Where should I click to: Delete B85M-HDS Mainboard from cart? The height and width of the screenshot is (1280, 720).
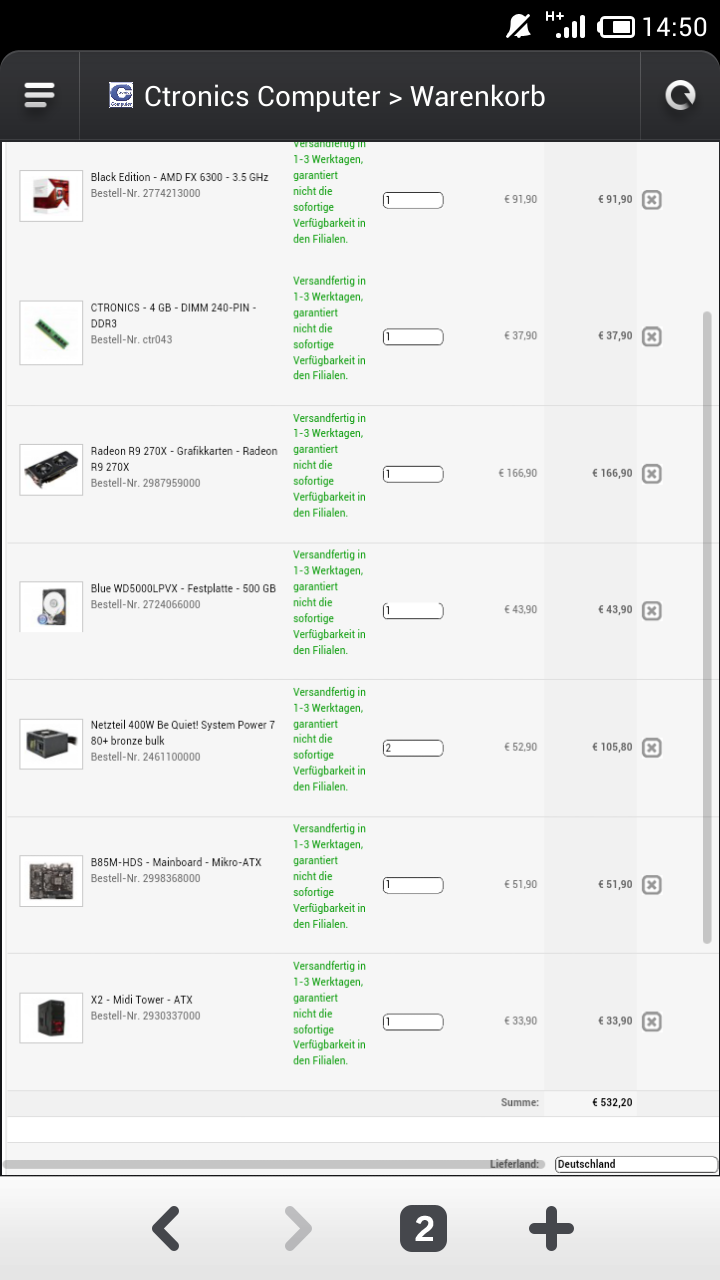[651, 885]
